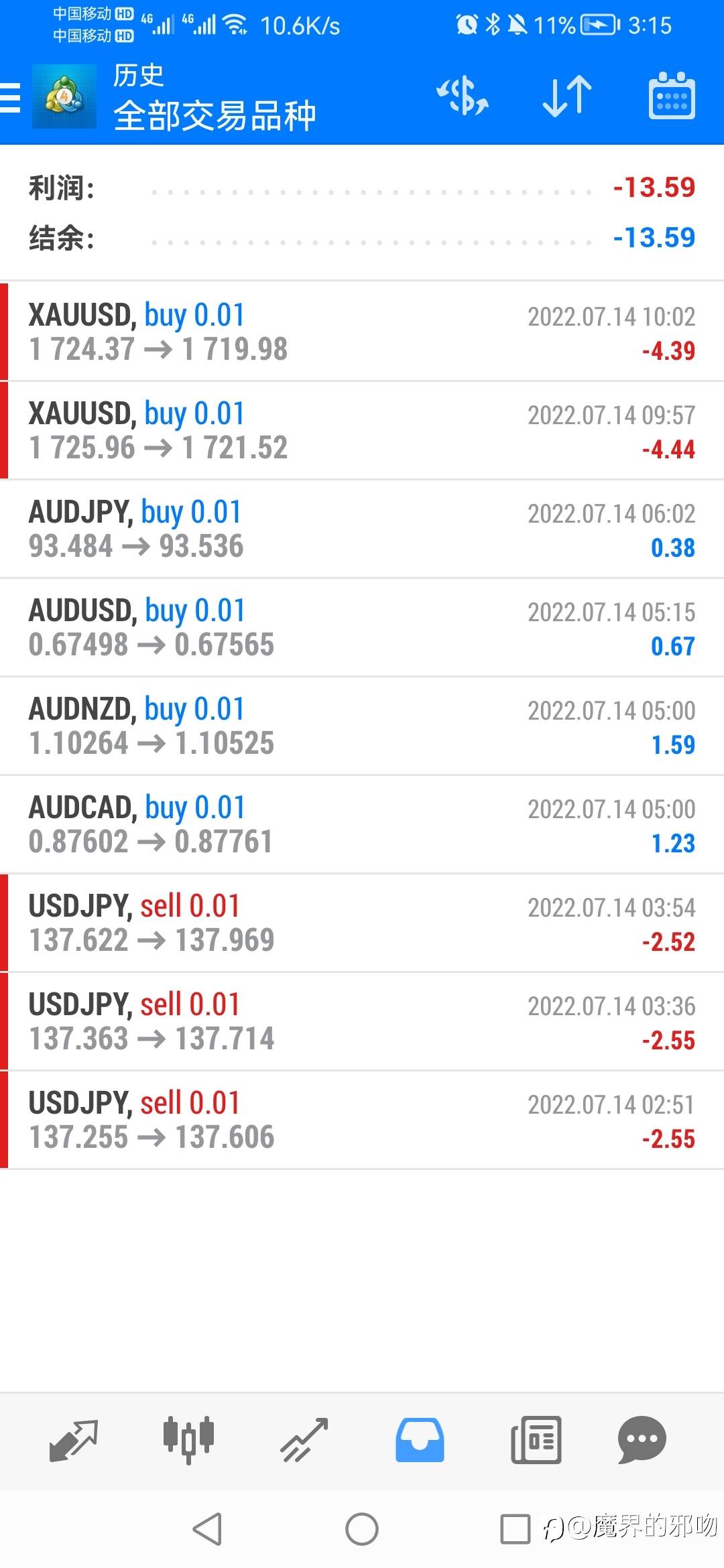Select the History tab
724x1568 pixels.
(x=420, y=1439)
